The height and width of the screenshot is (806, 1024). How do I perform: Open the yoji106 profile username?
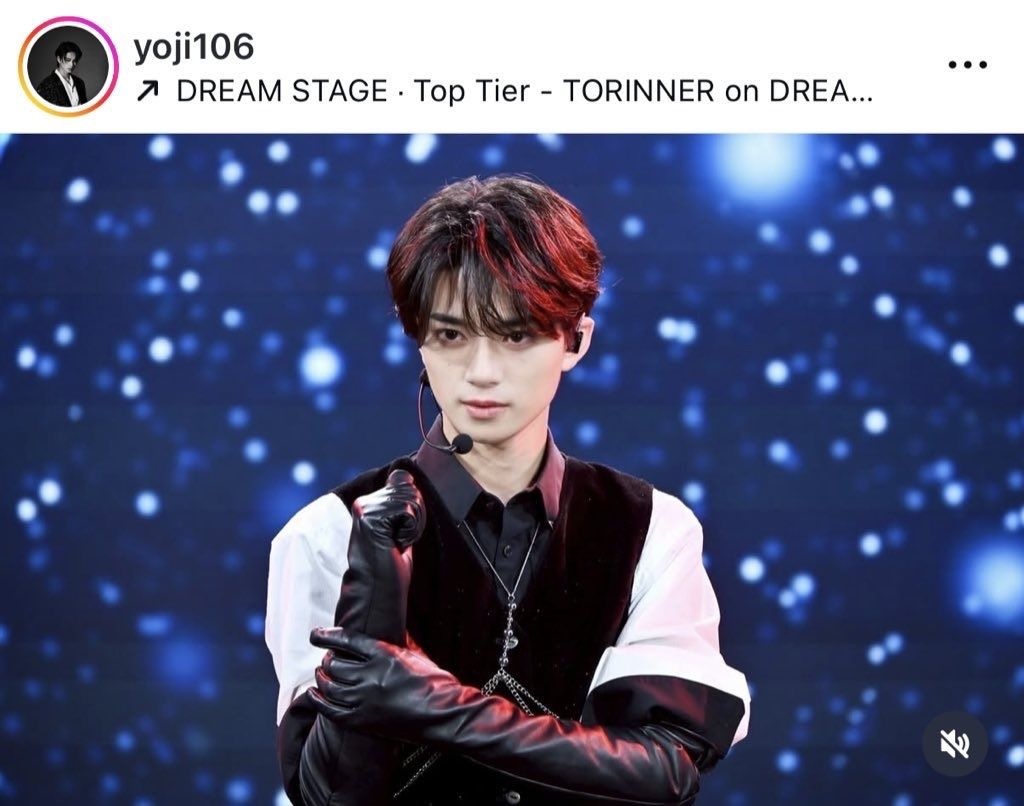pos(193,45)
